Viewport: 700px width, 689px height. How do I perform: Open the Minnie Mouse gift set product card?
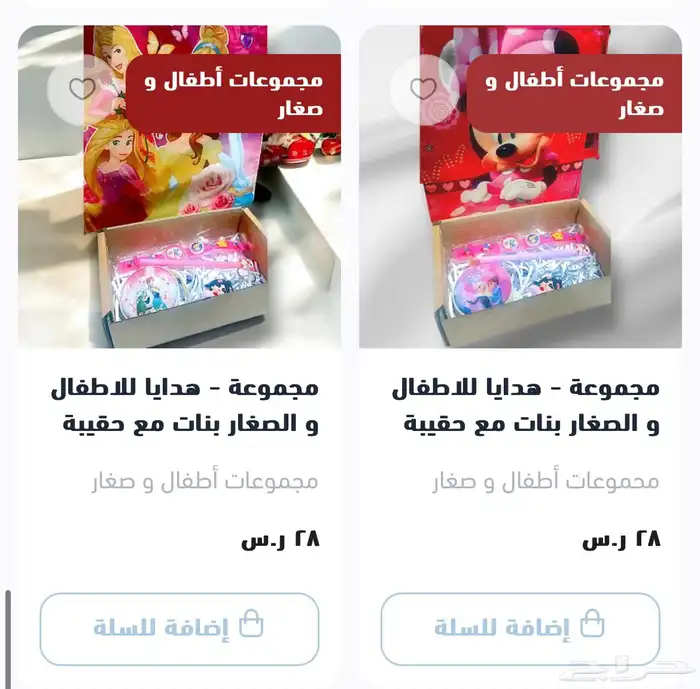point(520,405)
